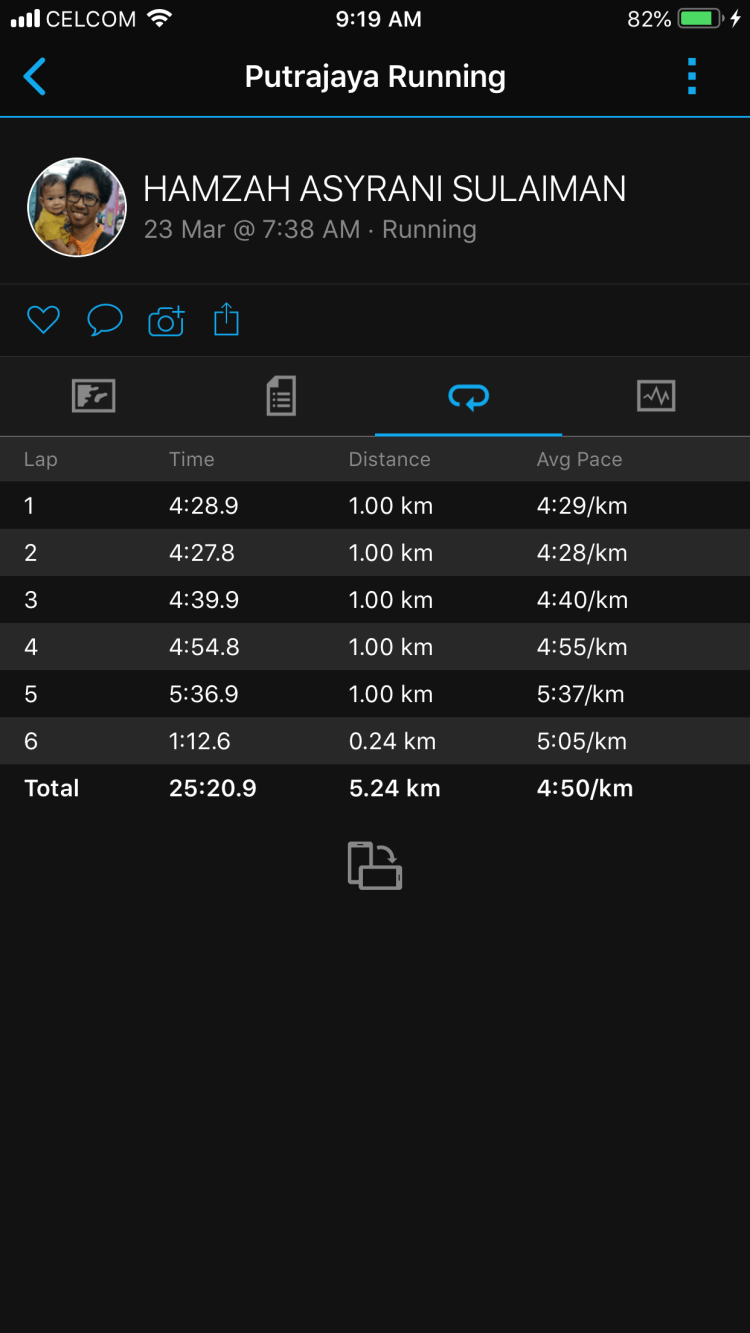This screenshot has height=1333, width=750.
Task: Open the three-dot overflow menu
Action: pos(691,77)
